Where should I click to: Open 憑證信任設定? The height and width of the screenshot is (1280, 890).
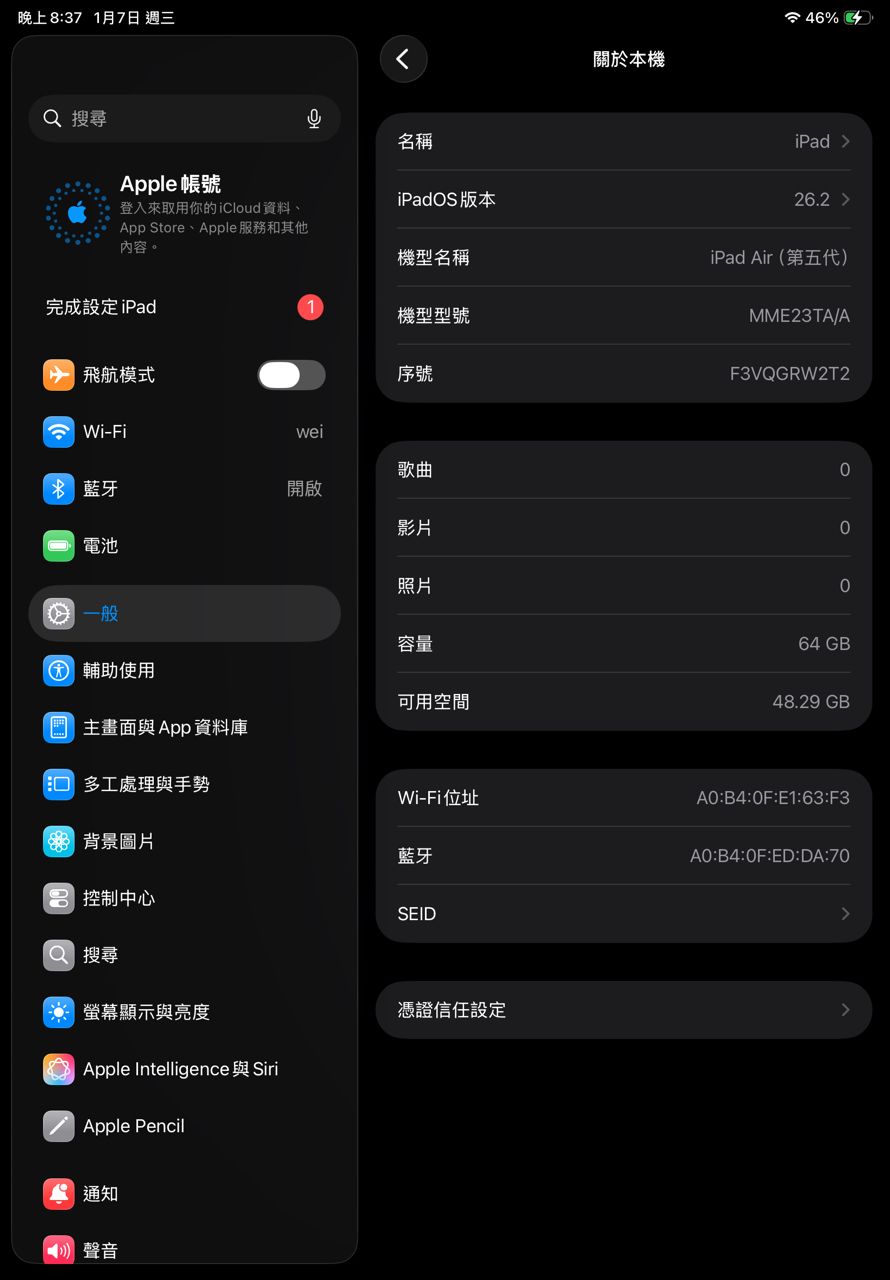pyautogui.click(x=624, y=1010)
